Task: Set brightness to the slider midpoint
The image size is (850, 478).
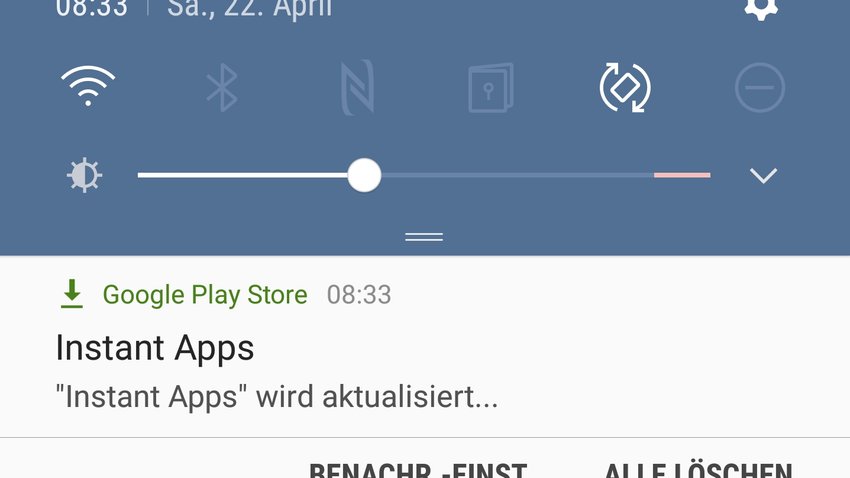Action: coord(424,175)
